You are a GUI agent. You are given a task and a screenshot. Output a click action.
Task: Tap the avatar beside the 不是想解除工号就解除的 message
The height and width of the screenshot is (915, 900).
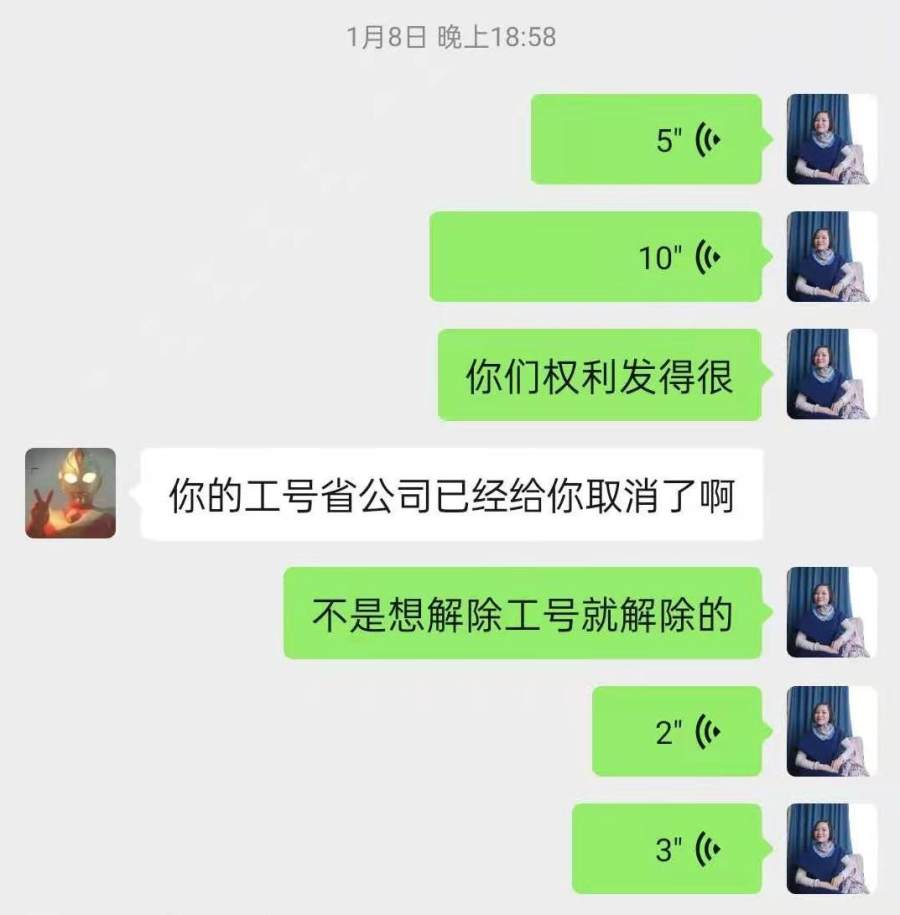832,612
